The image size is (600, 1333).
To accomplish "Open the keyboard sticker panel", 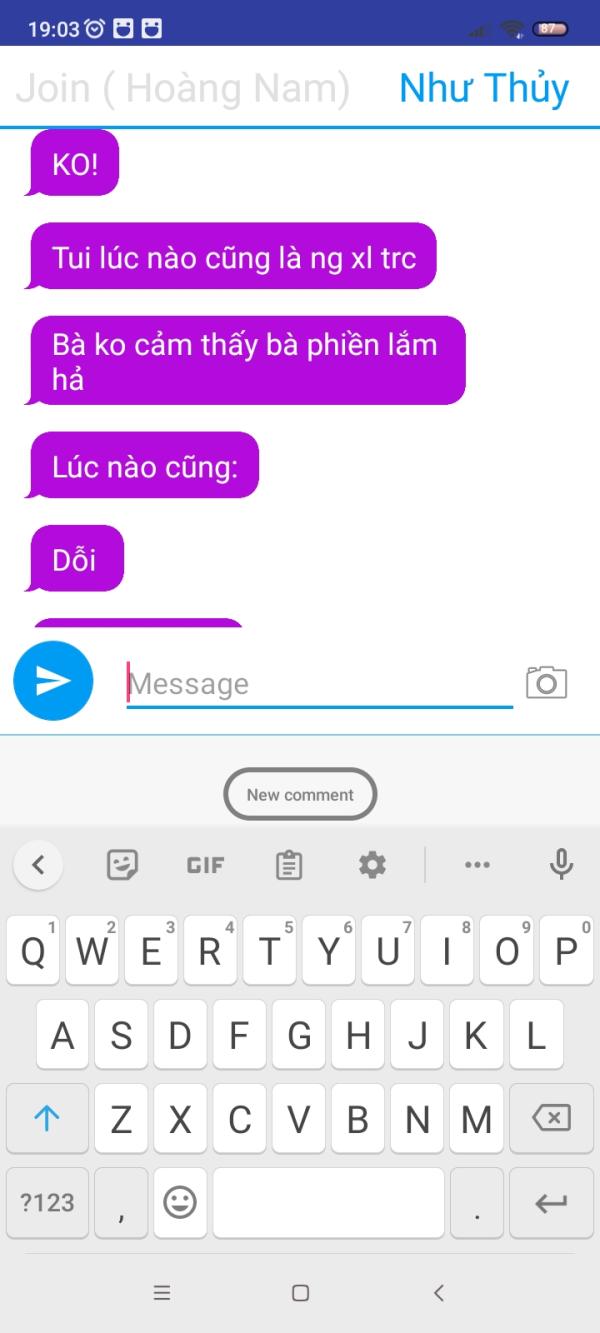I will pyautogui.click(x=122, y=865).
